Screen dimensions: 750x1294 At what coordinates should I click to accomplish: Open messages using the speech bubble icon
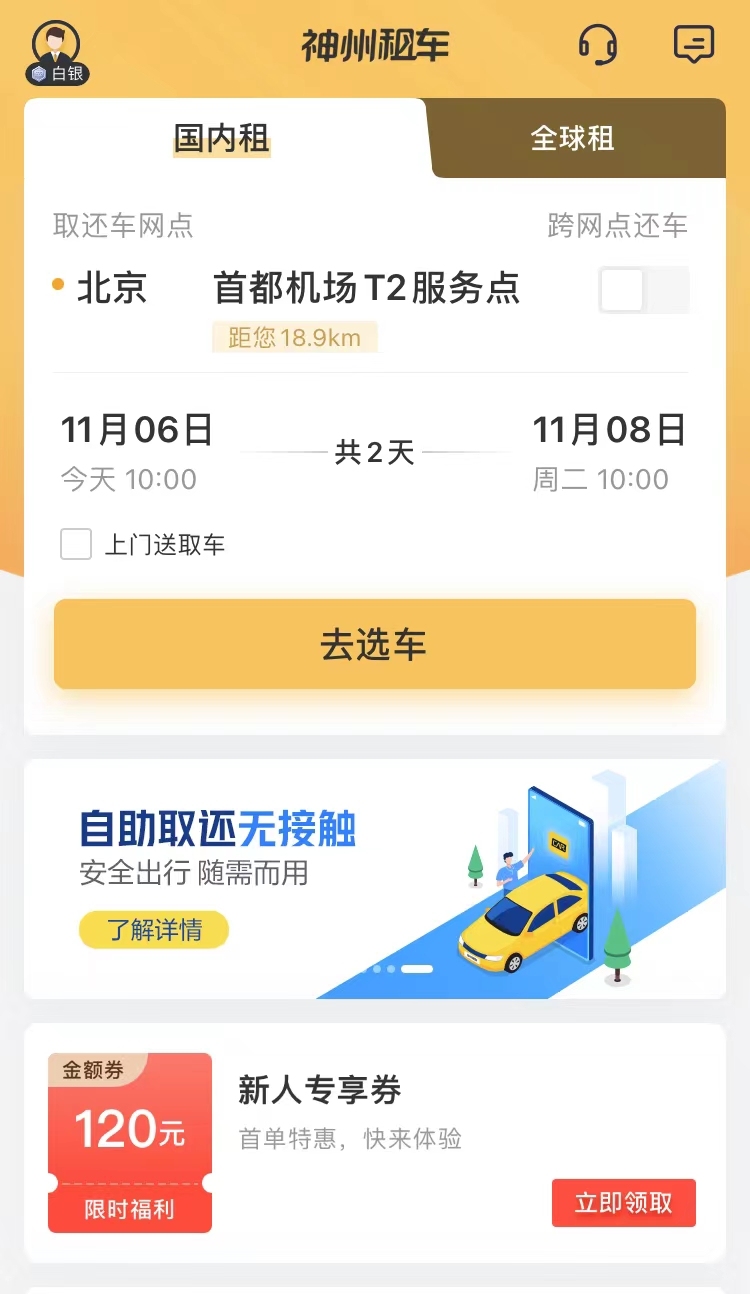coord(694,44)
